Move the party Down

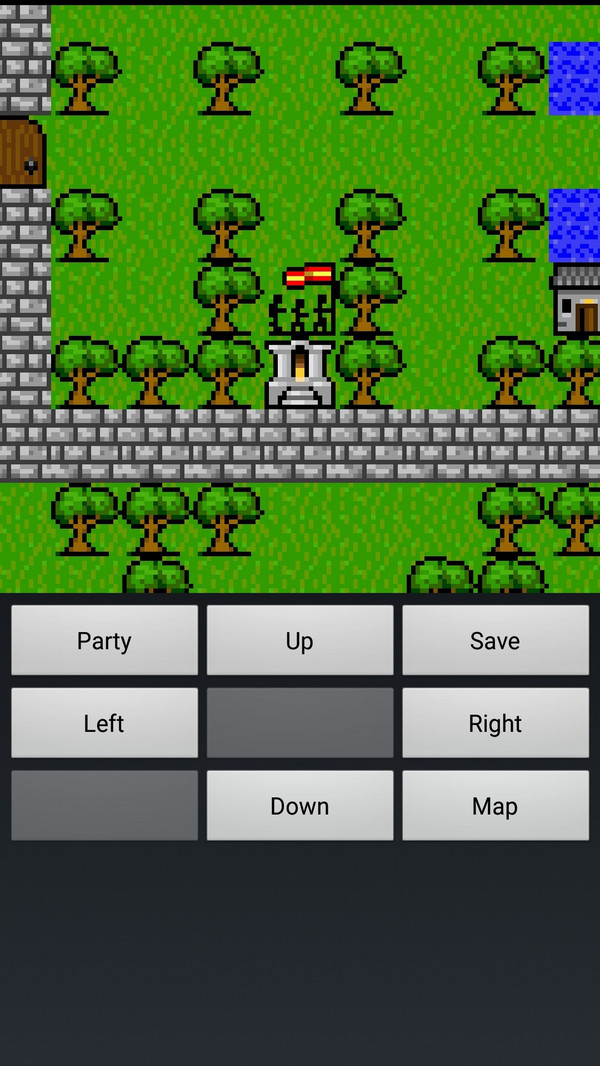(x=299, y=805)
